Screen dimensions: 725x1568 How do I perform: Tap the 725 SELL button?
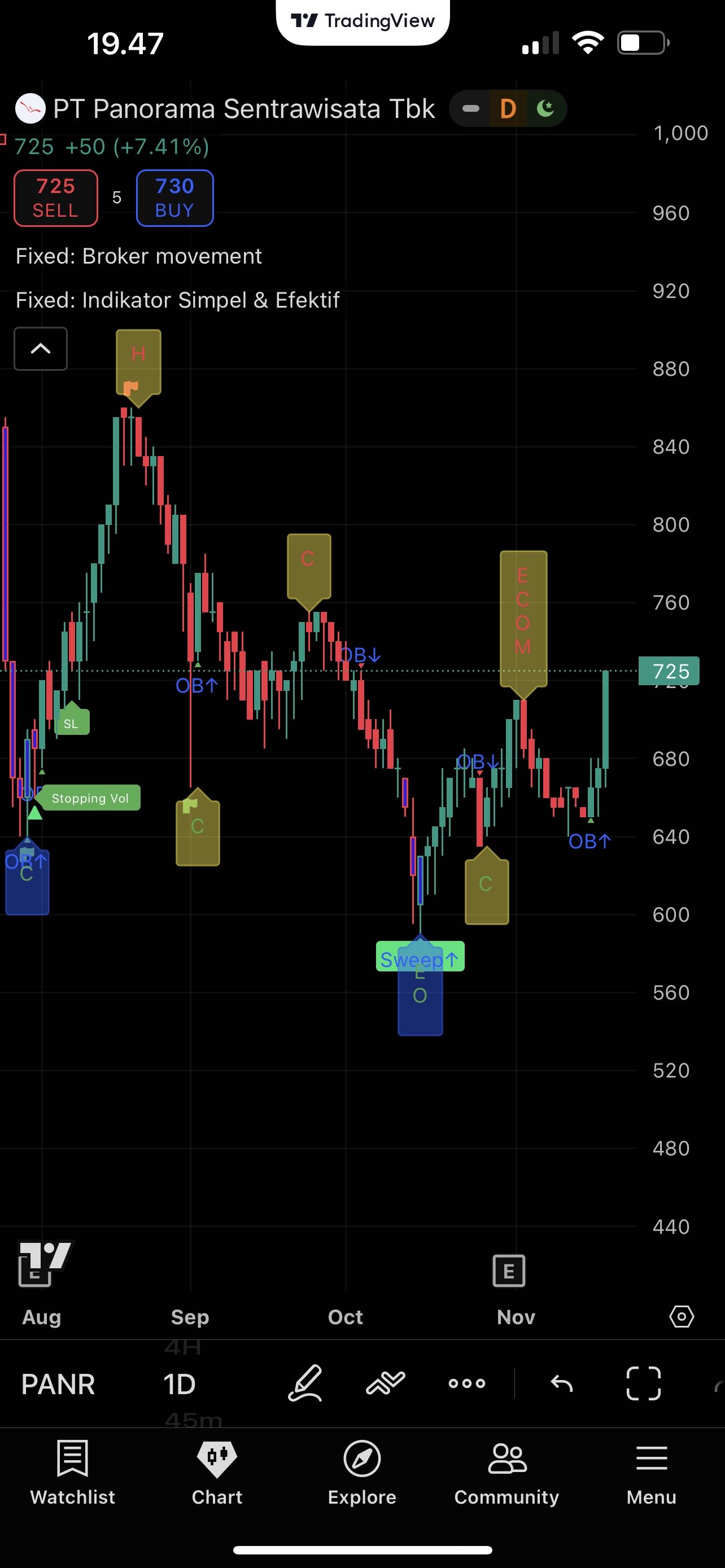point(55,198)
